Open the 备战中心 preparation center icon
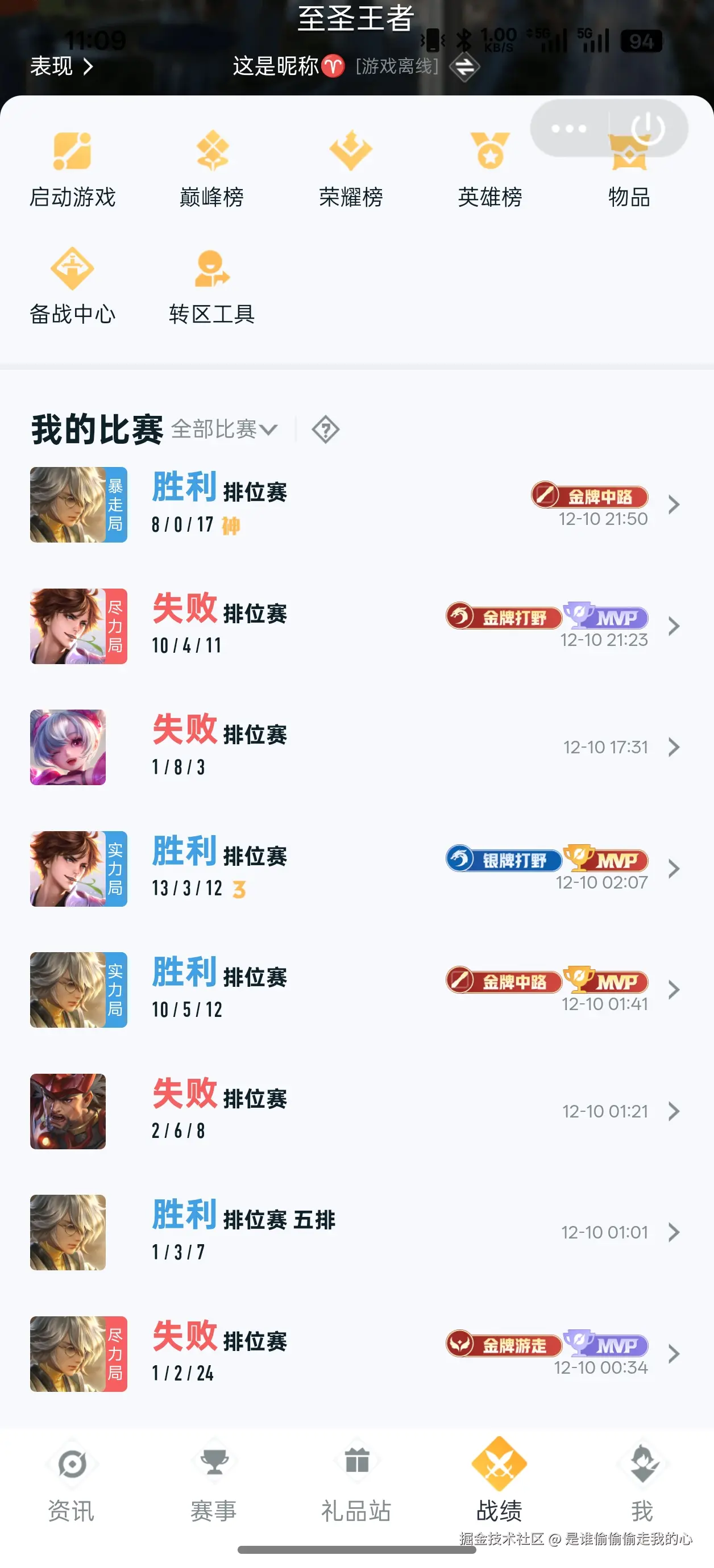 point(73,283)
